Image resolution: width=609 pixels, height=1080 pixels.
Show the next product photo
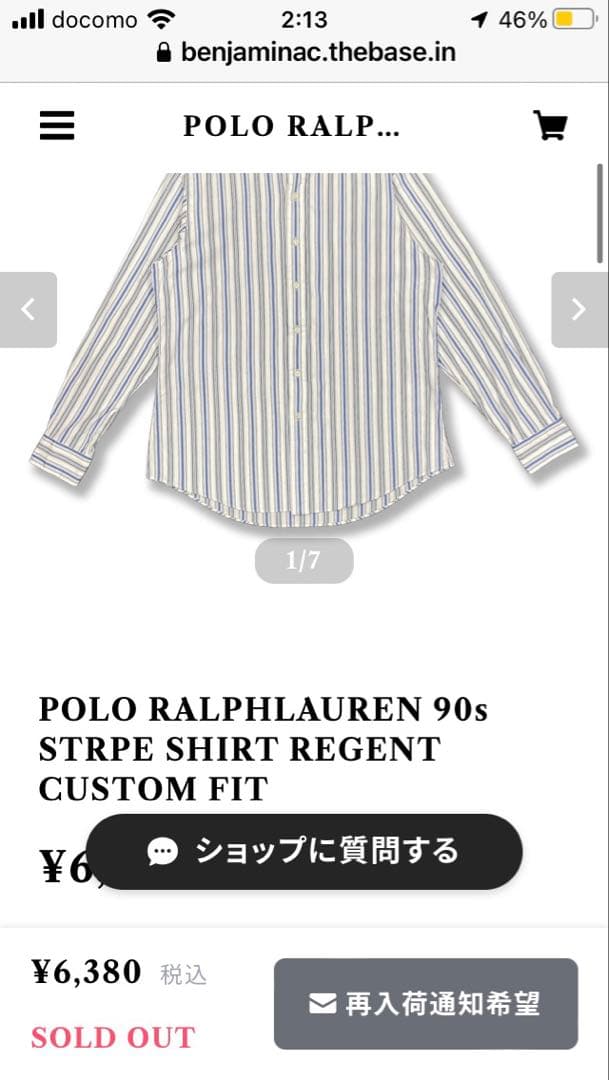pyautogui.click(x=579, y=310)
